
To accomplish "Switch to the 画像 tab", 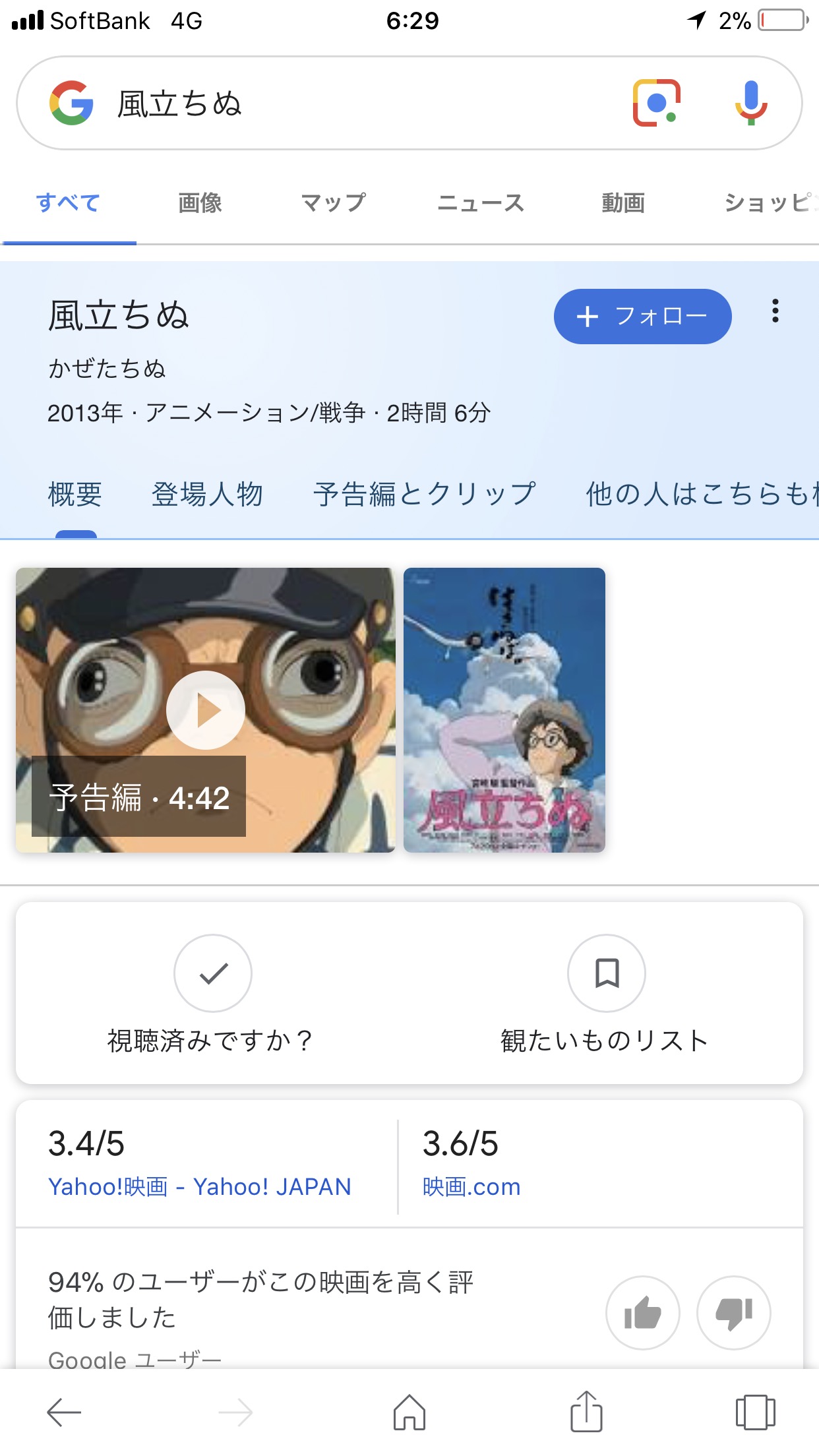I will (x=200, y=202).
